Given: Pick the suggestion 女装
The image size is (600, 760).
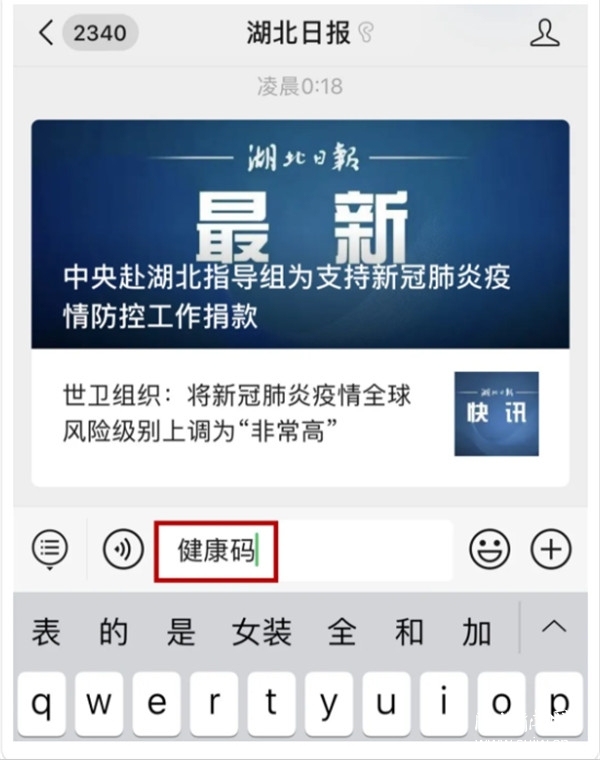Looking at the screenshot, I should point(262,632).
